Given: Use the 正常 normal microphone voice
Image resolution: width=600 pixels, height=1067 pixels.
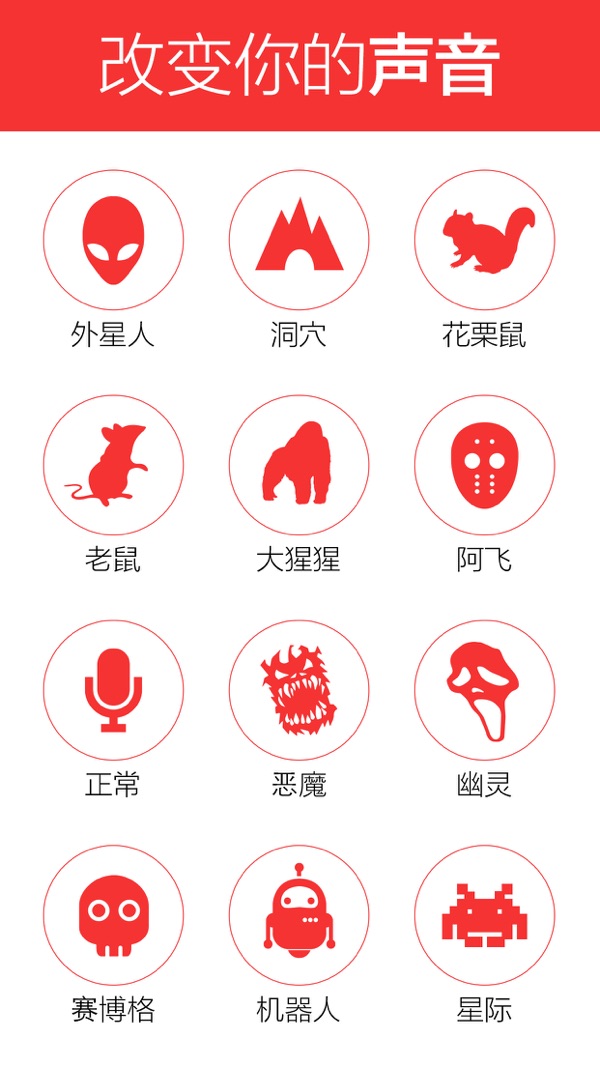Looking at the screenshot, I should click(x=114, y=690).
